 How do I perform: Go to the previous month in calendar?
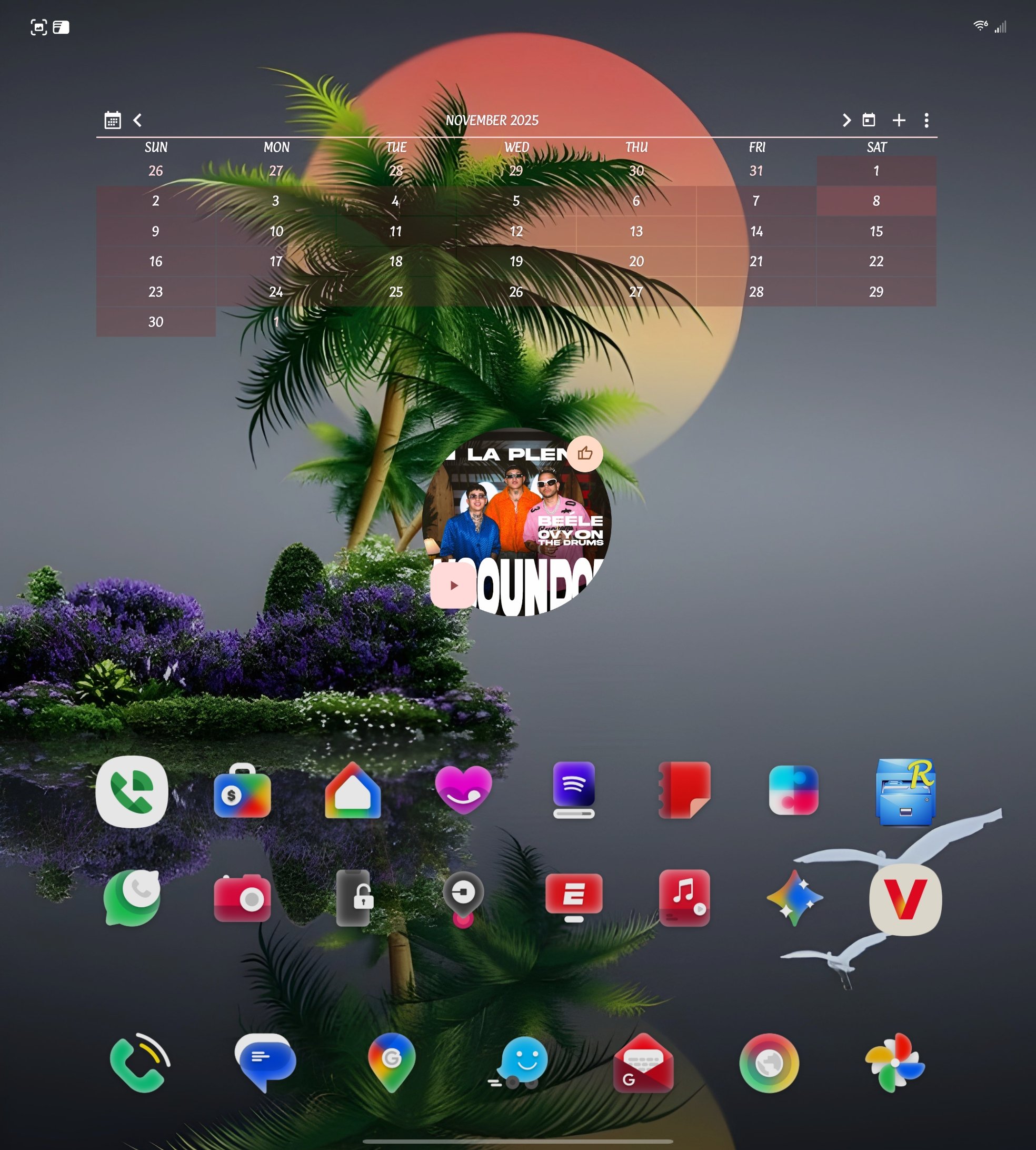(137, 120)
